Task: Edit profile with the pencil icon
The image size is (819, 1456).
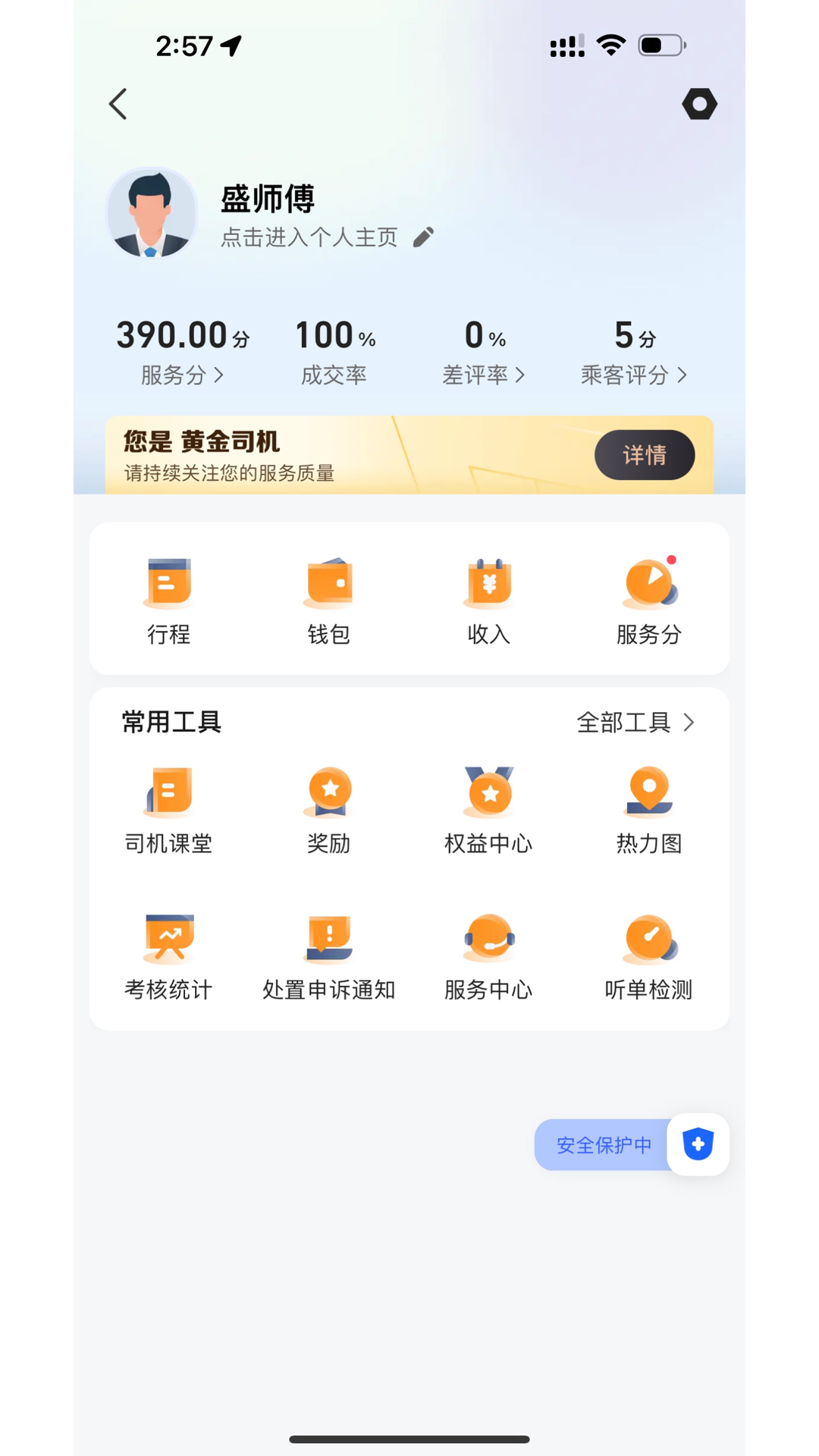Action: point(424,237)
